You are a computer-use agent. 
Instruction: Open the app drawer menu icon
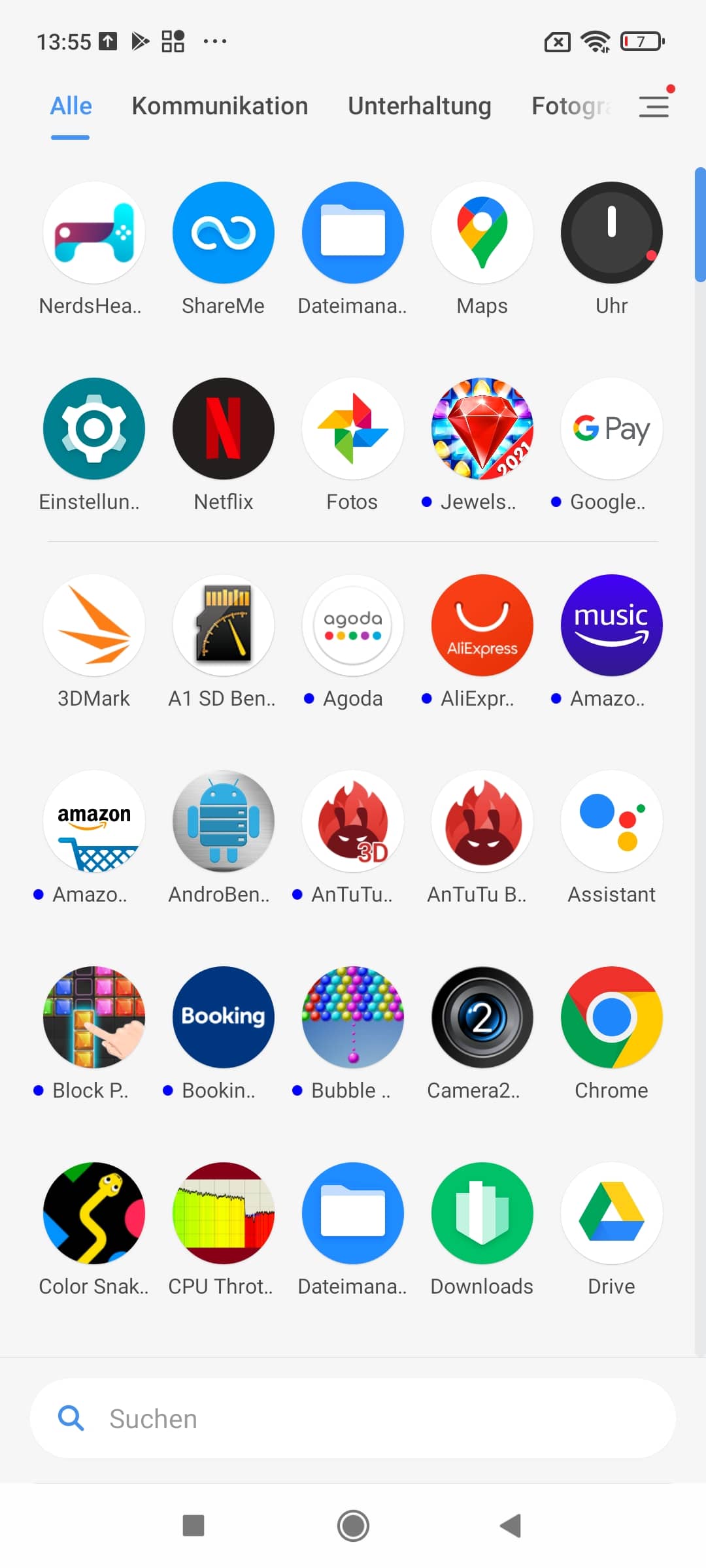pos(654,106)
